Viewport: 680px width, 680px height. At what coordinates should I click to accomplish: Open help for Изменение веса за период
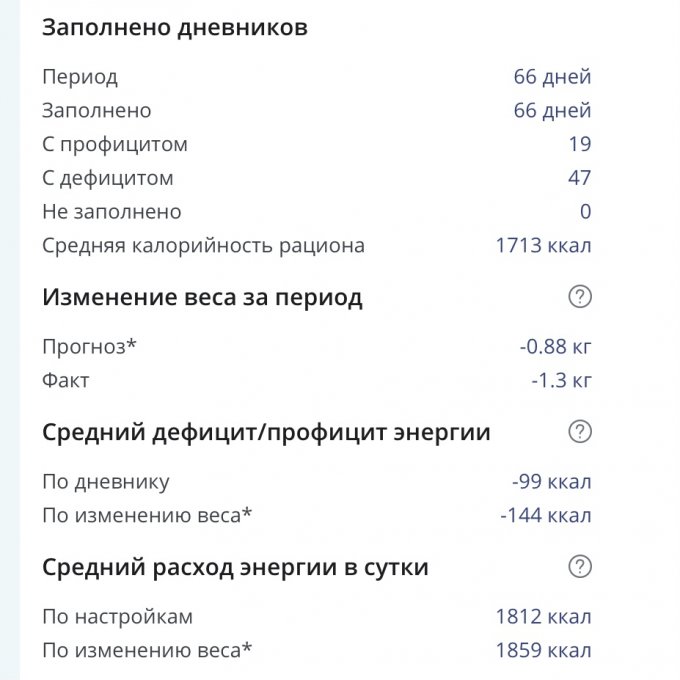[x=579, y=297]
